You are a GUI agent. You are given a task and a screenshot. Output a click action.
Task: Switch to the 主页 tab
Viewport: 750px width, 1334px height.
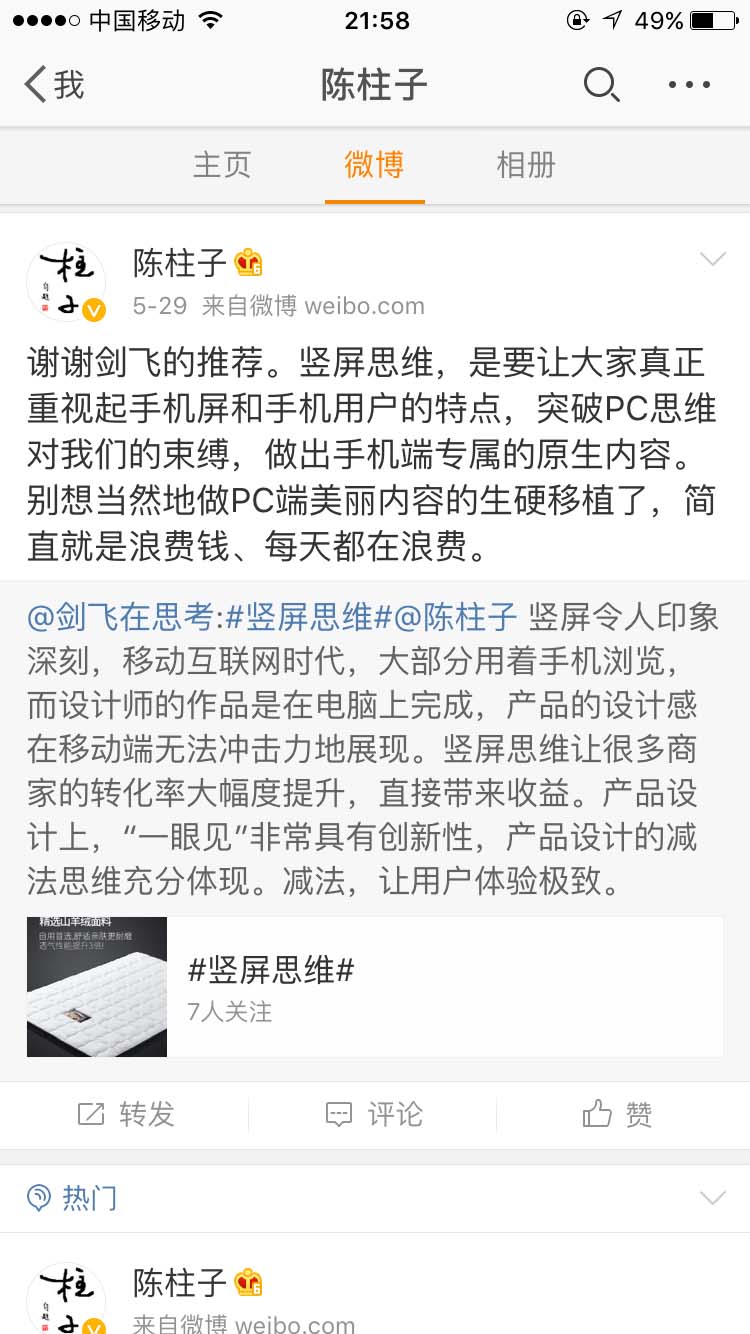point(222,165)
